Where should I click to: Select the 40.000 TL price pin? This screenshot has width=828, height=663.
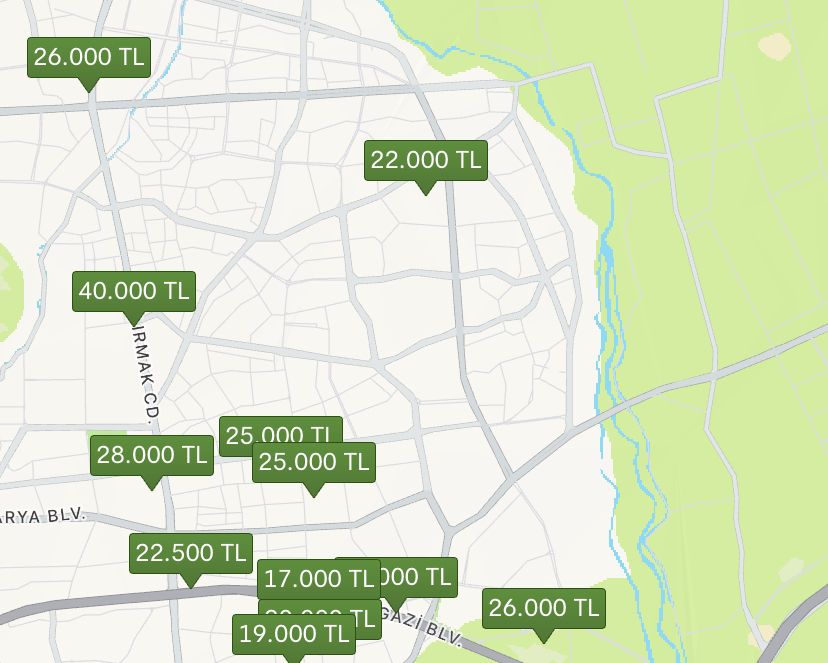click(x=133, y=291)
